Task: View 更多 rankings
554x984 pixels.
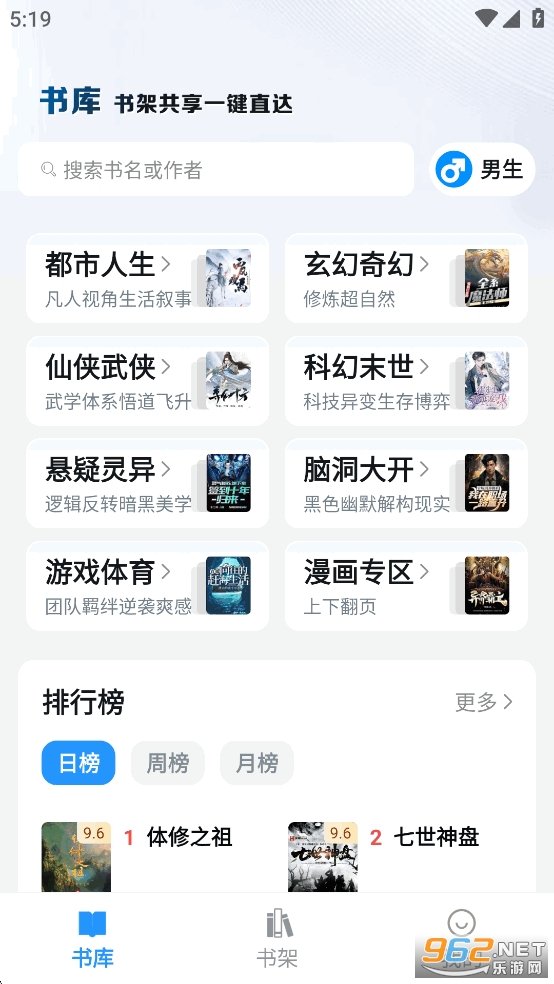Action: pos(484,702)
